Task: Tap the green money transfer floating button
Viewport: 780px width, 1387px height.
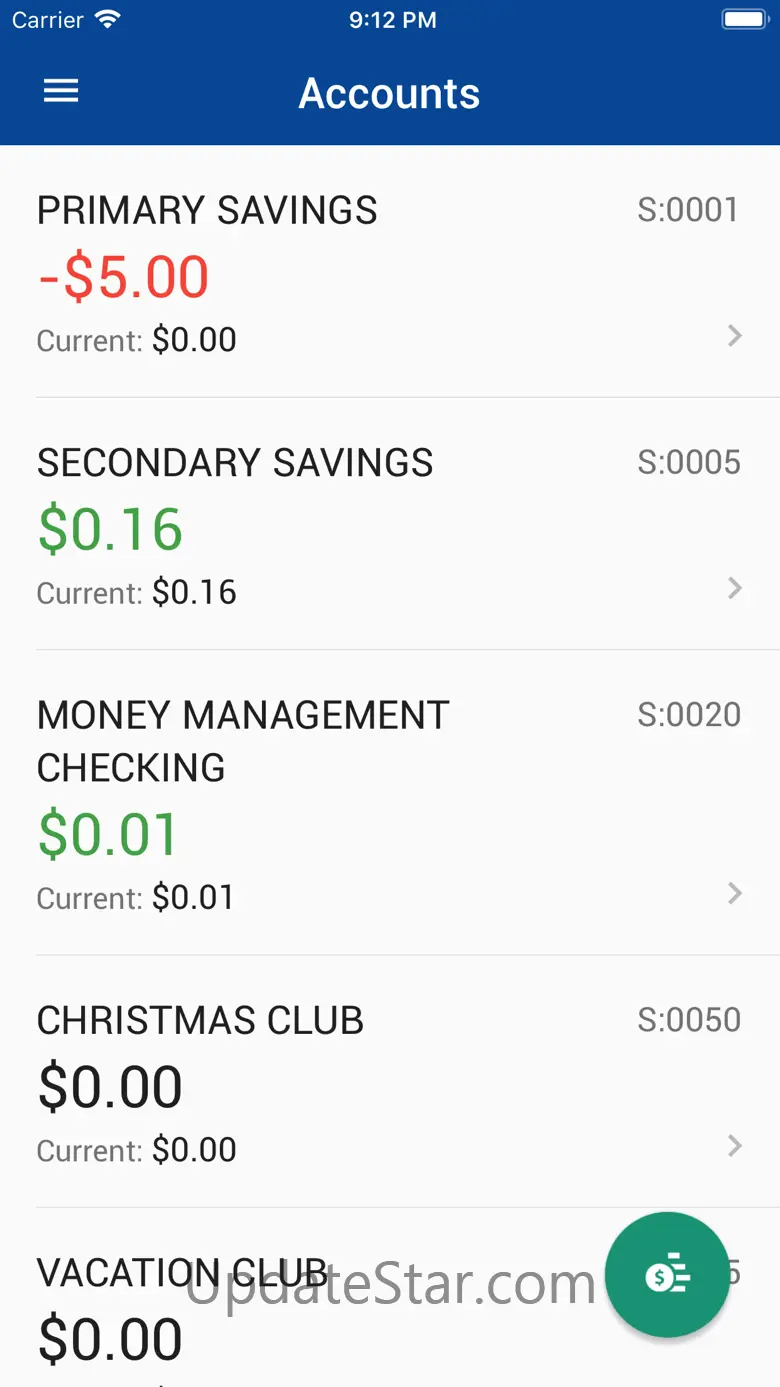Action: click(667, 1275)
